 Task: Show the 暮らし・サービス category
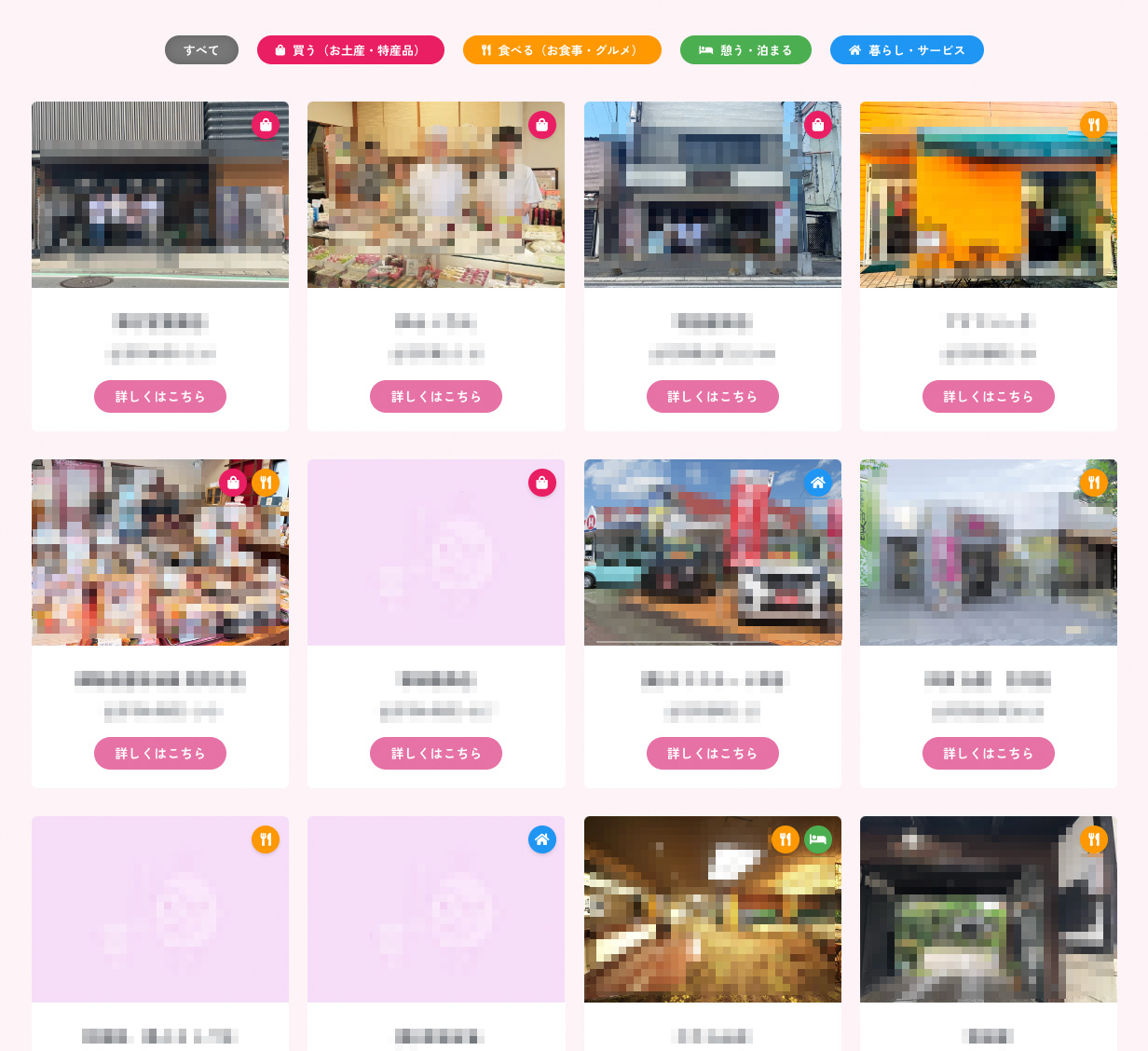pyautogui.click(x=907, y=50)
